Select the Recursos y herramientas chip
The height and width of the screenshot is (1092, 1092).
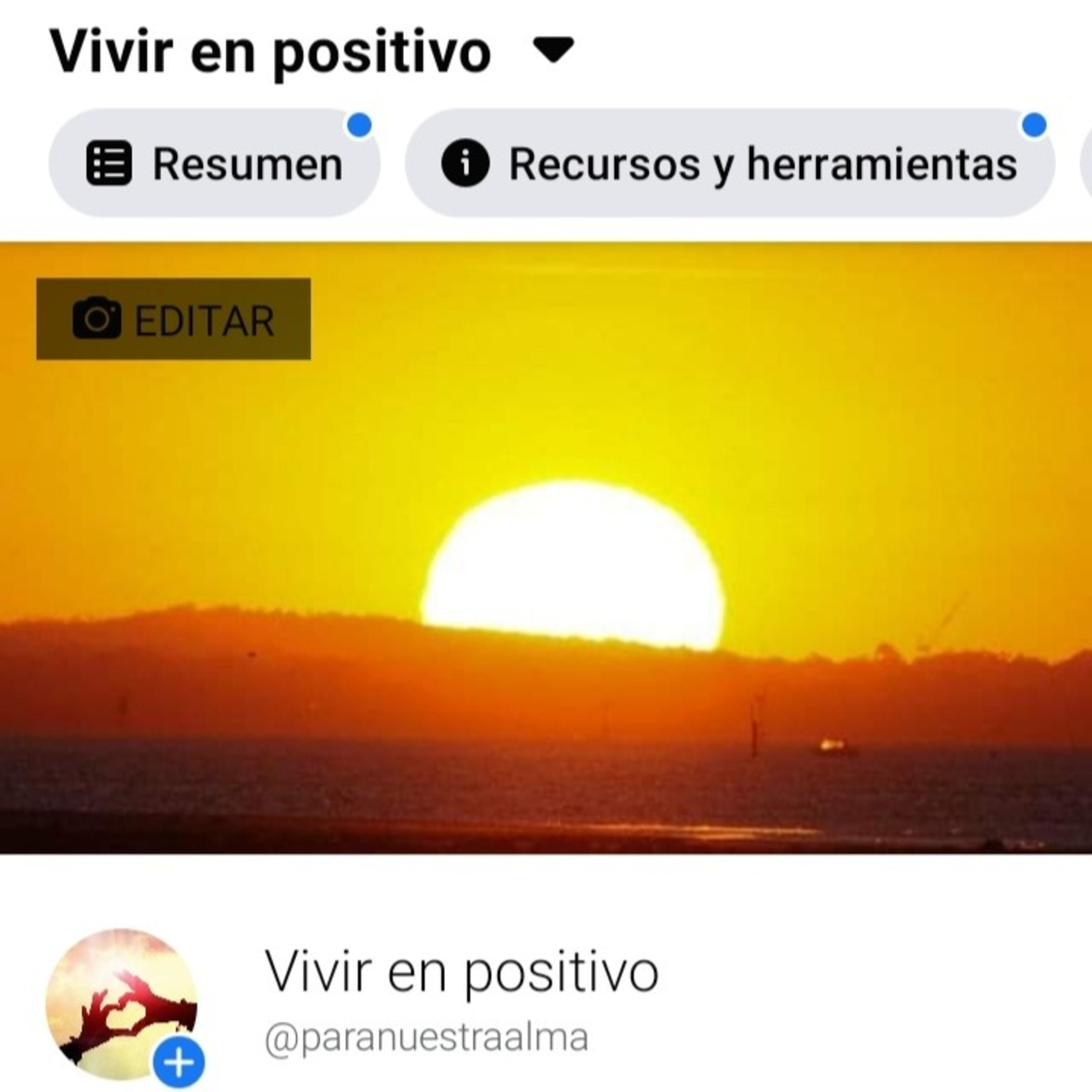(x=729, y=164)
